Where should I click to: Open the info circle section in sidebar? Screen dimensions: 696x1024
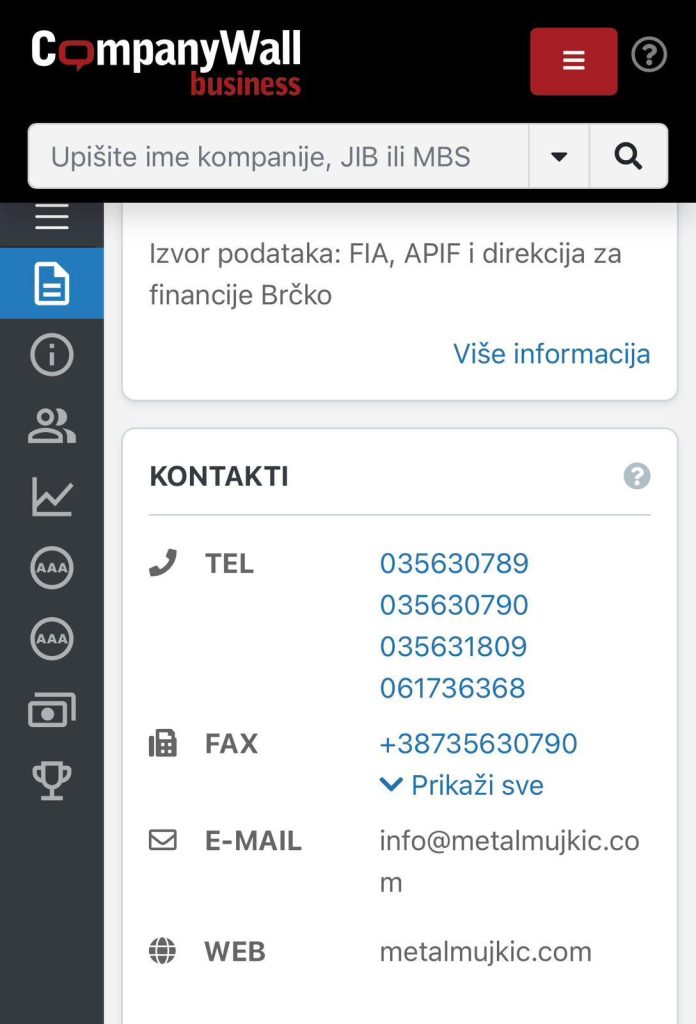[52, 355]
